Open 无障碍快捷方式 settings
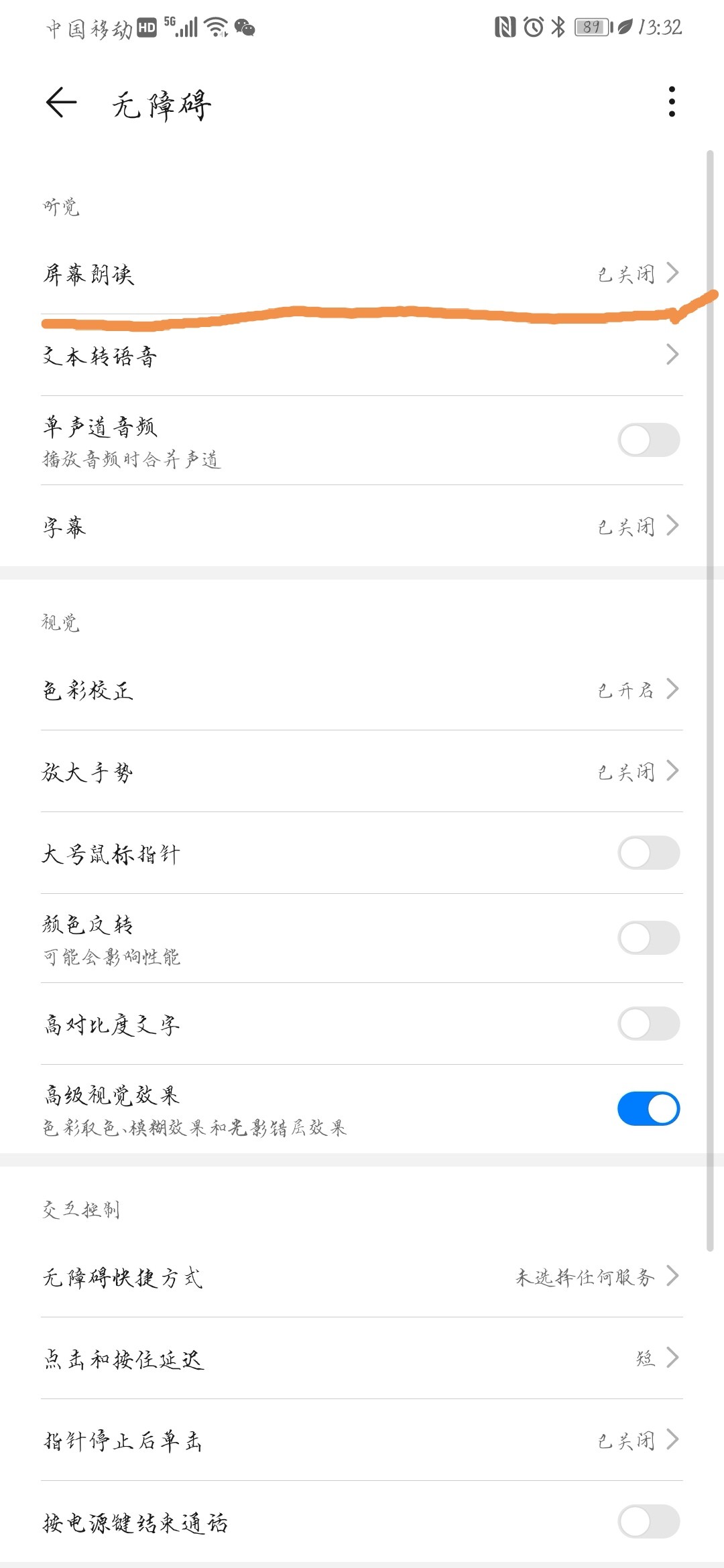Viewport: 724px width, 1568px height. 362,1277
